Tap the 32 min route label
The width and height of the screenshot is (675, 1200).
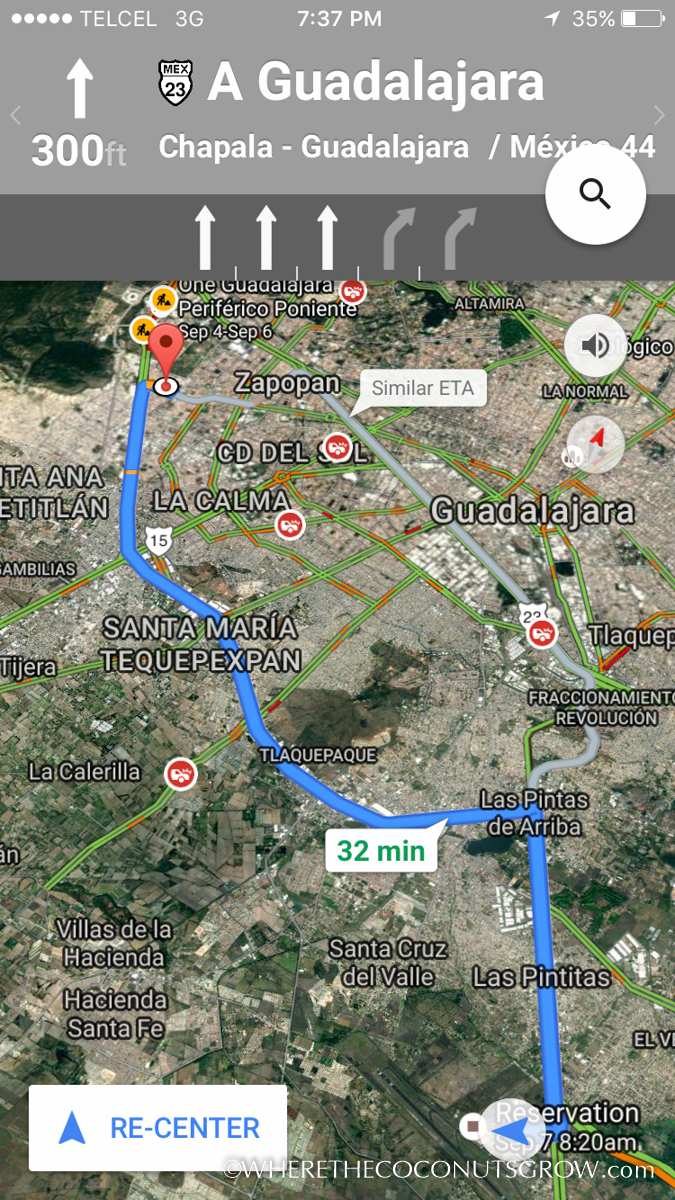(x=381, y=851)
